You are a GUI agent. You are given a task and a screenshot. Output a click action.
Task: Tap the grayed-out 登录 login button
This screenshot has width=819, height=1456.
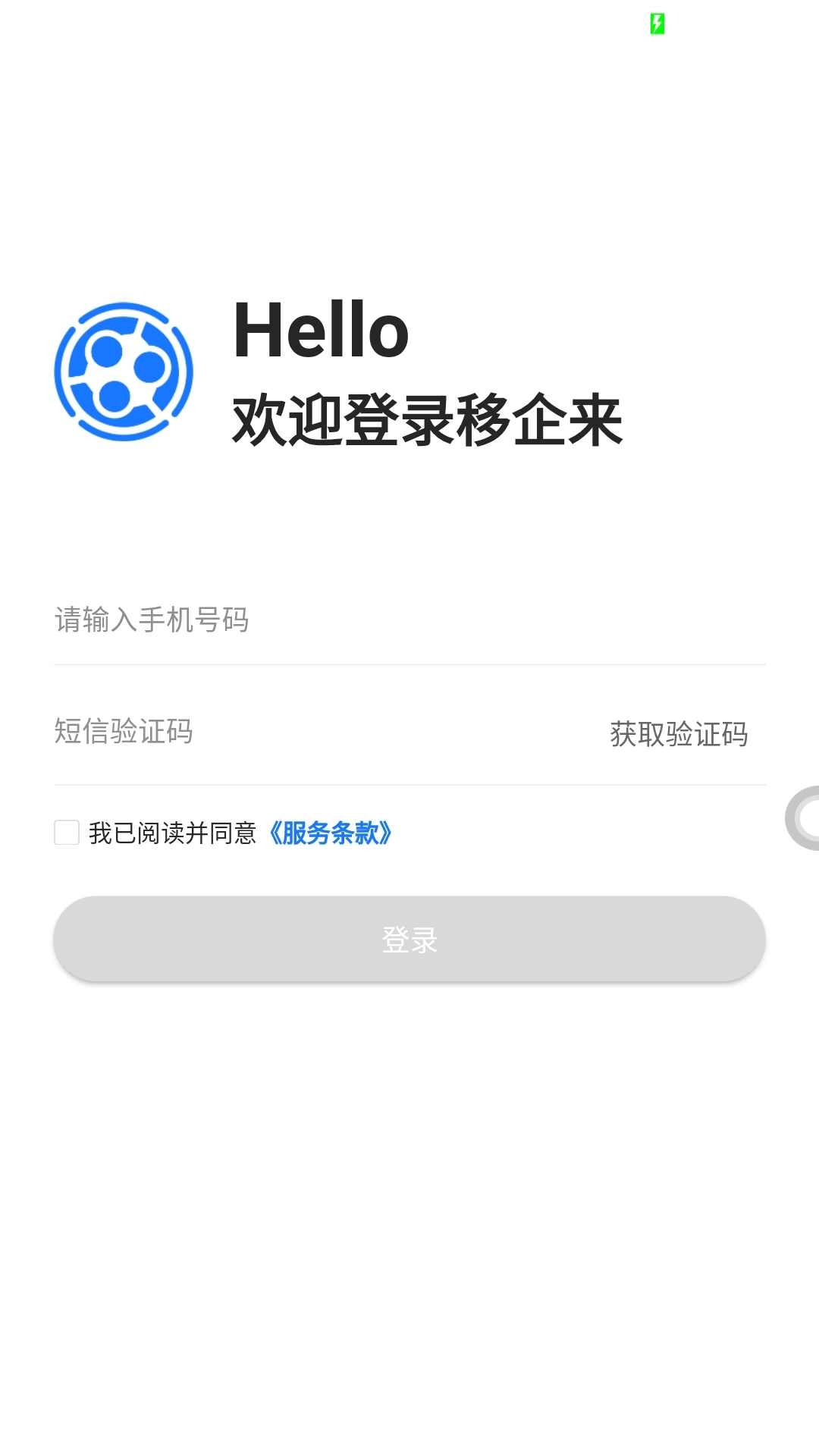point(409,939)
